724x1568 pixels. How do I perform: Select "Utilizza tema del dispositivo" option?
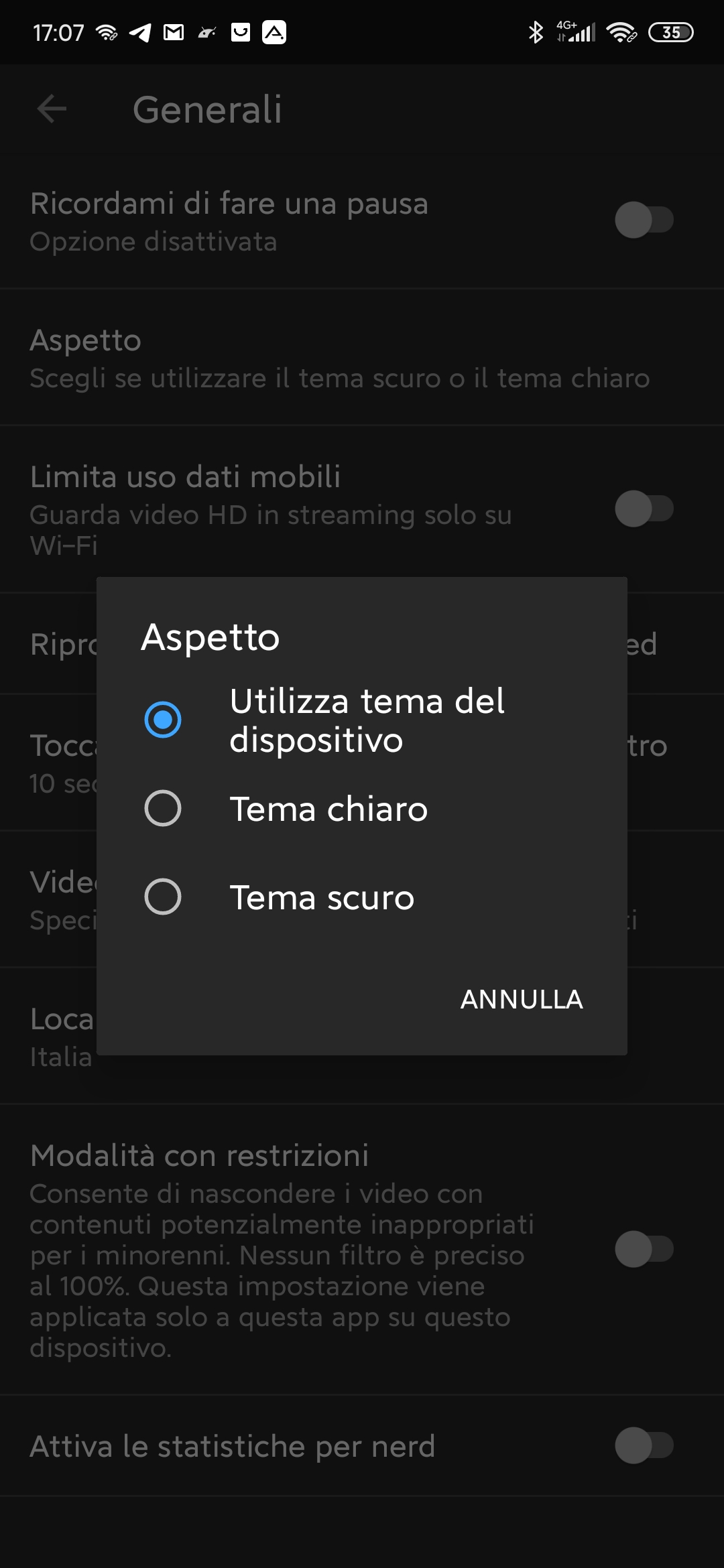[362, 720]
